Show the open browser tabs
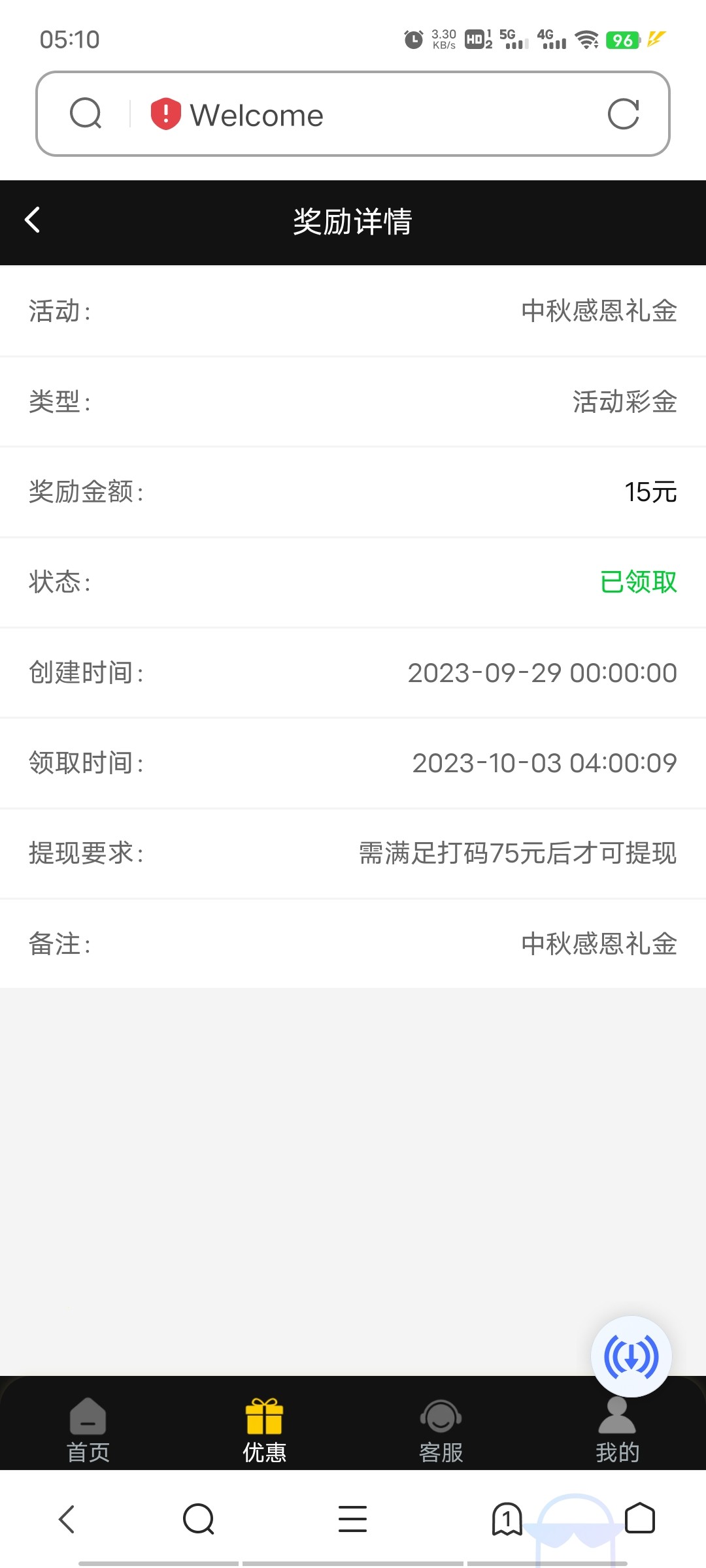Viewport: 706px width, 1568px height. 507,1518
